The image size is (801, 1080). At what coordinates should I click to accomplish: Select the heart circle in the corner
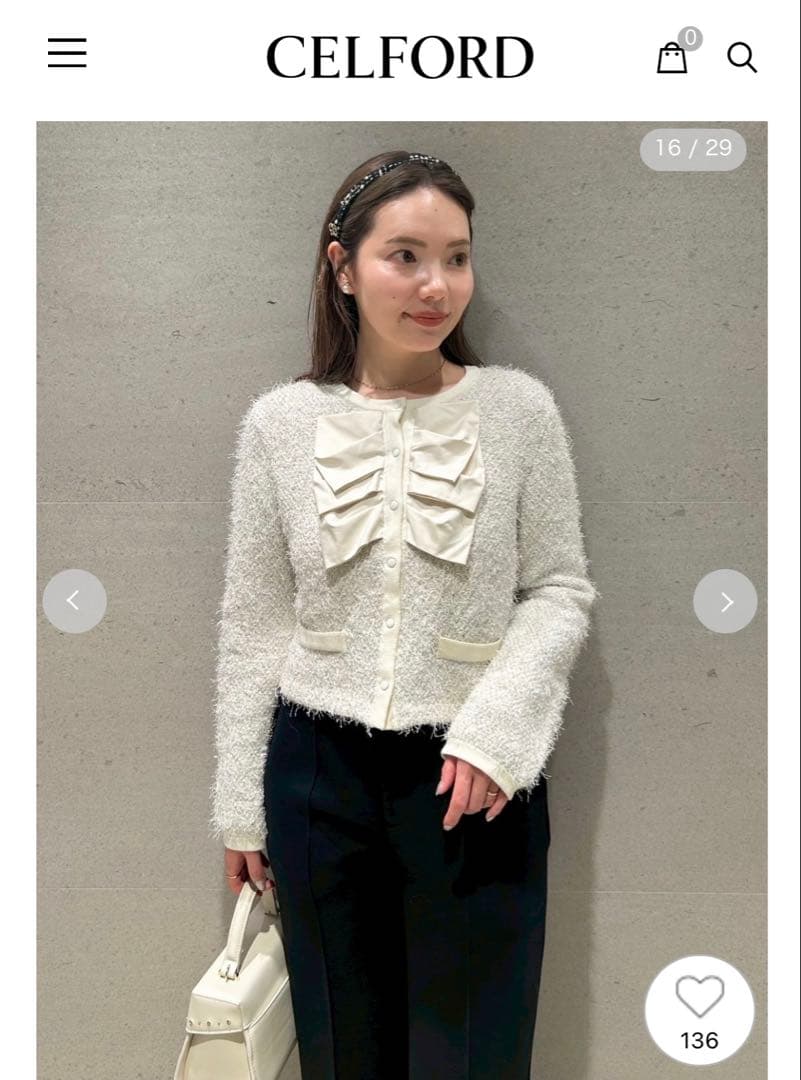700,1010
